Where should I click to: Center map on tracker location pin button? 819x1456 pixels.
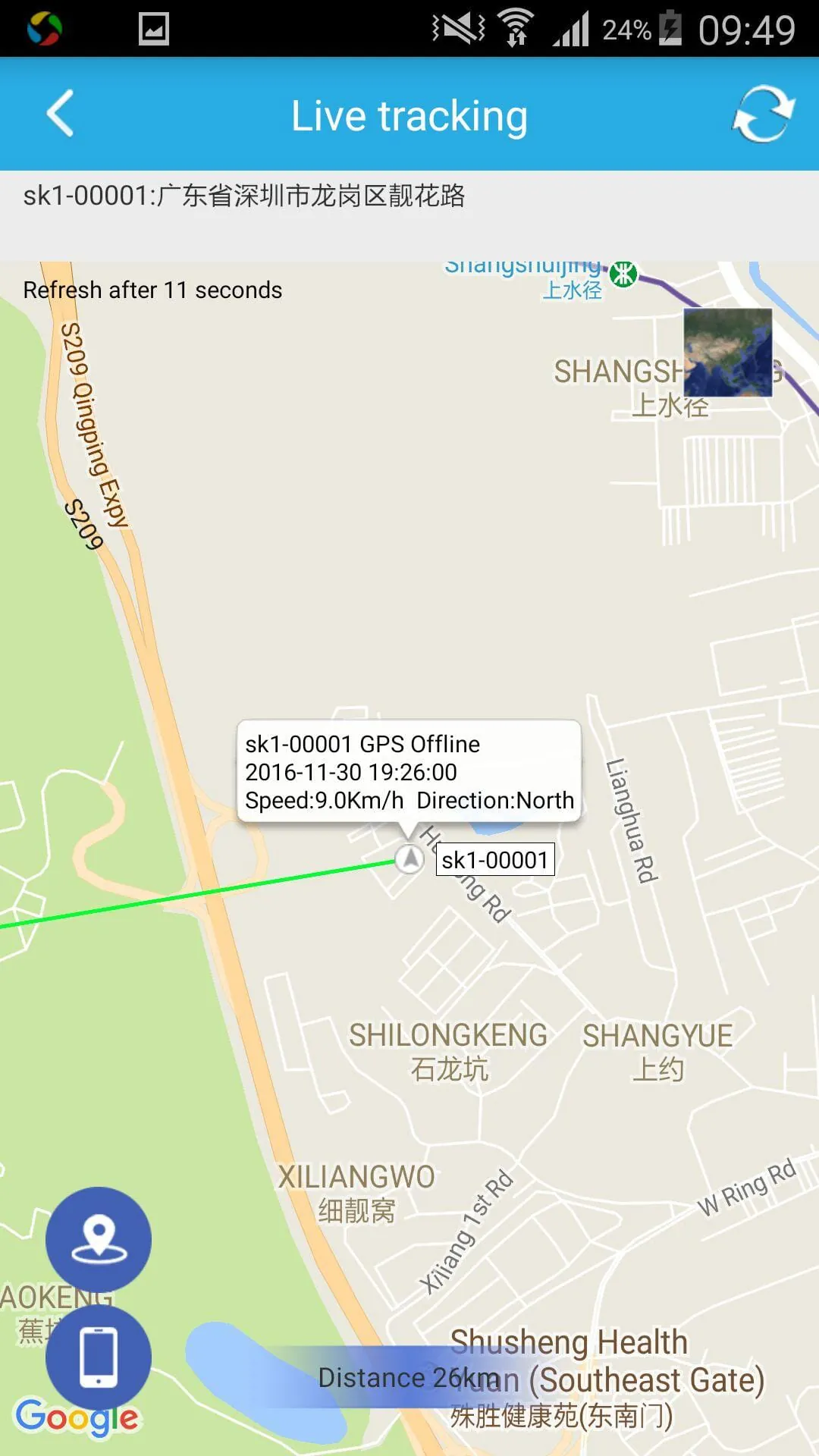(x=99, y=1239)
